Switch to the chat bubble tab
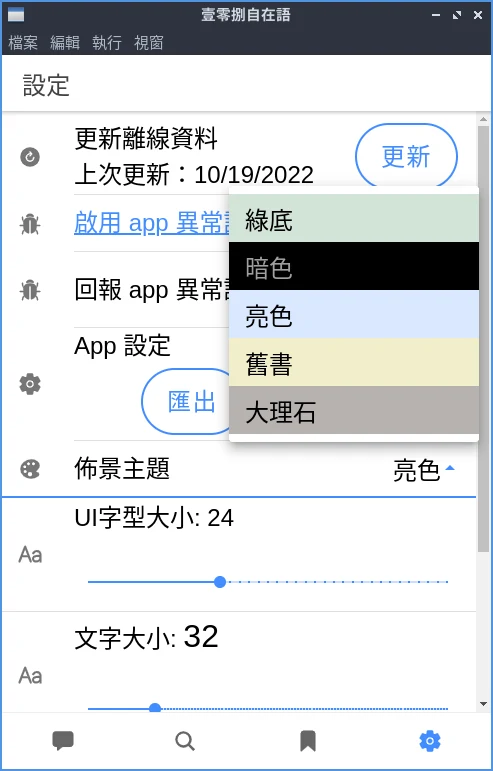 point(63,741)
